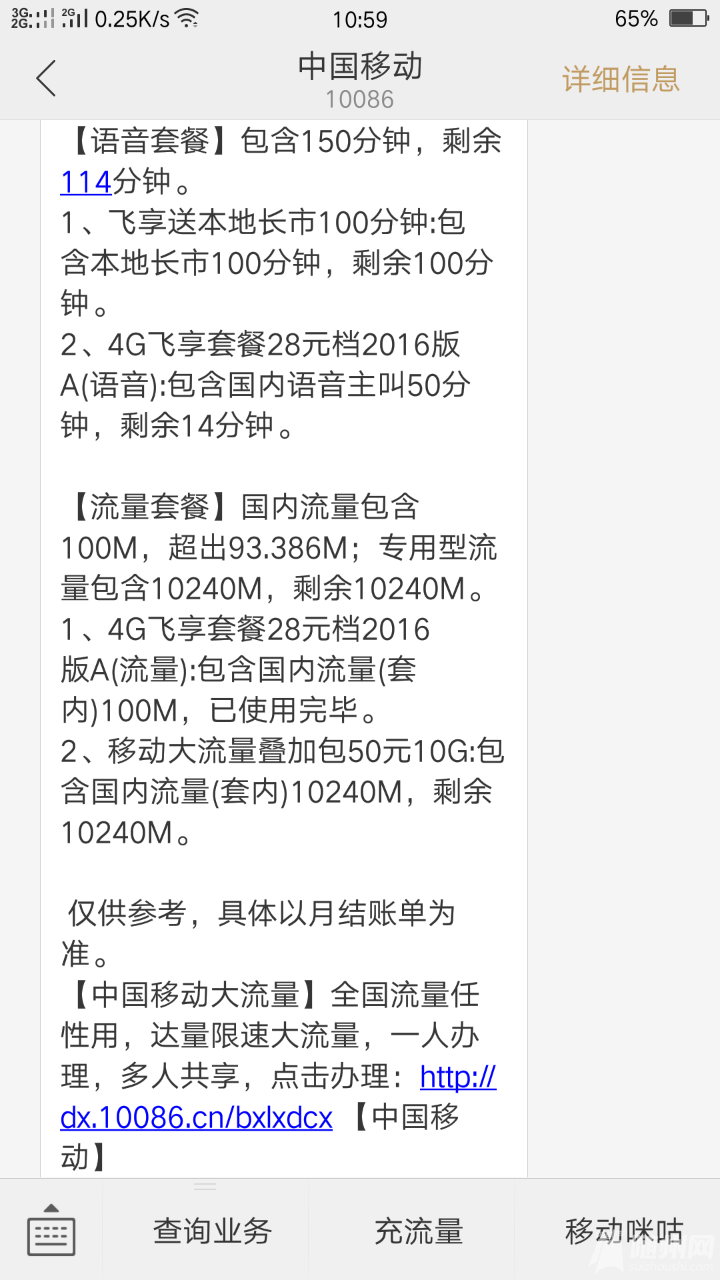
Task: Open 详细信息 for this contact
Action: (x=621, y=79)
